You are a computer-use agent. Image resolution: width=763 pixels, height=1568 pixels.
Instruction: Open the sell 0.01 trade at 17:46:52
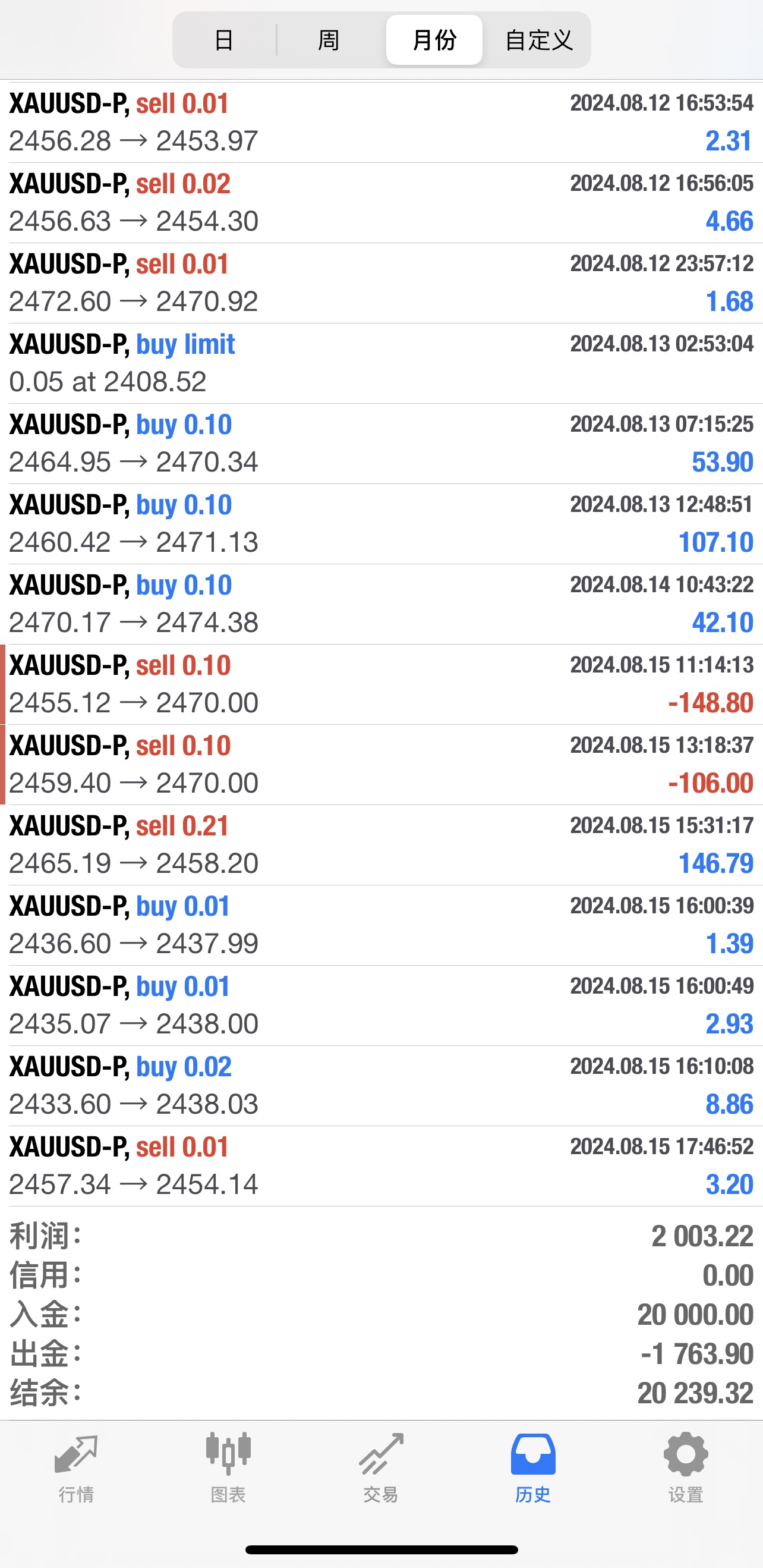(x=381, y=1167)
